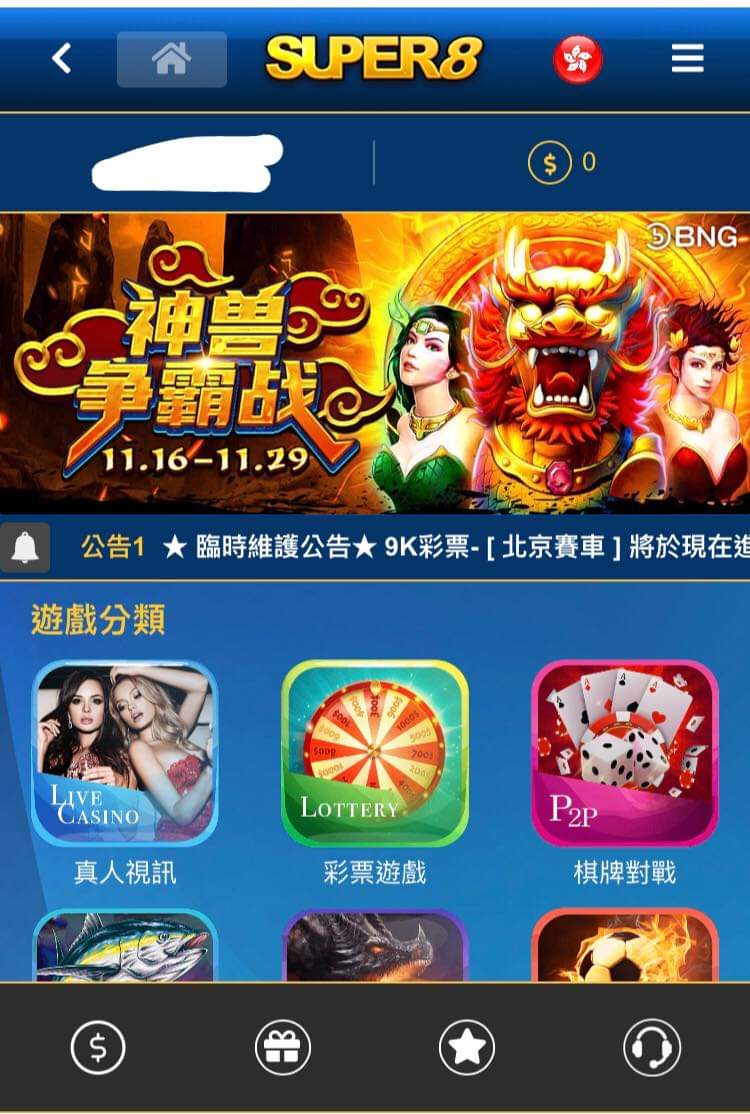This screenshot has height=1114, width=750.
Task: Change region via Hong Kong flag icon
Action: 578,60
